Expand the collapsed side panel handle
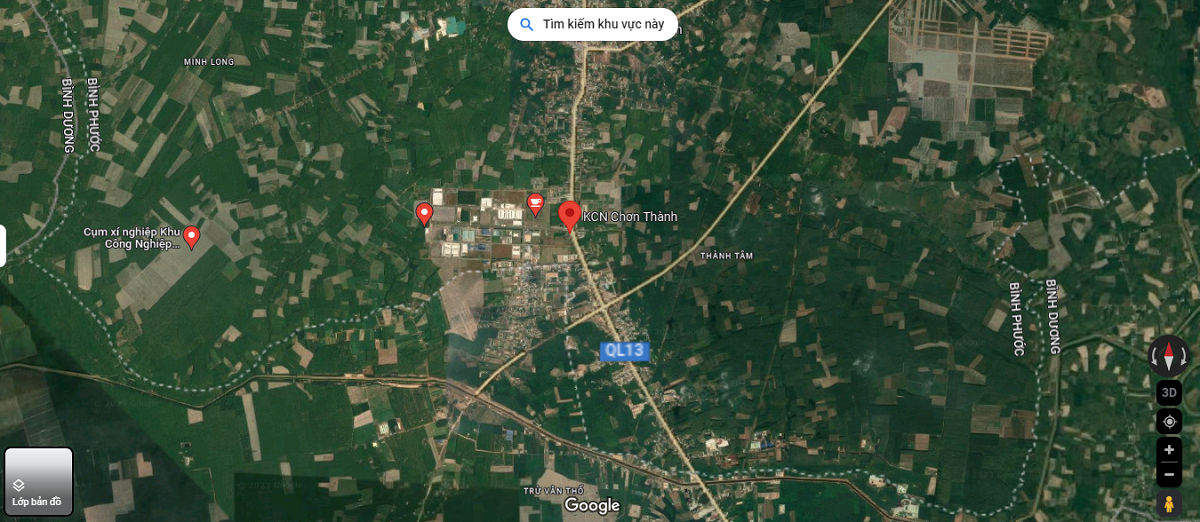 3,246
